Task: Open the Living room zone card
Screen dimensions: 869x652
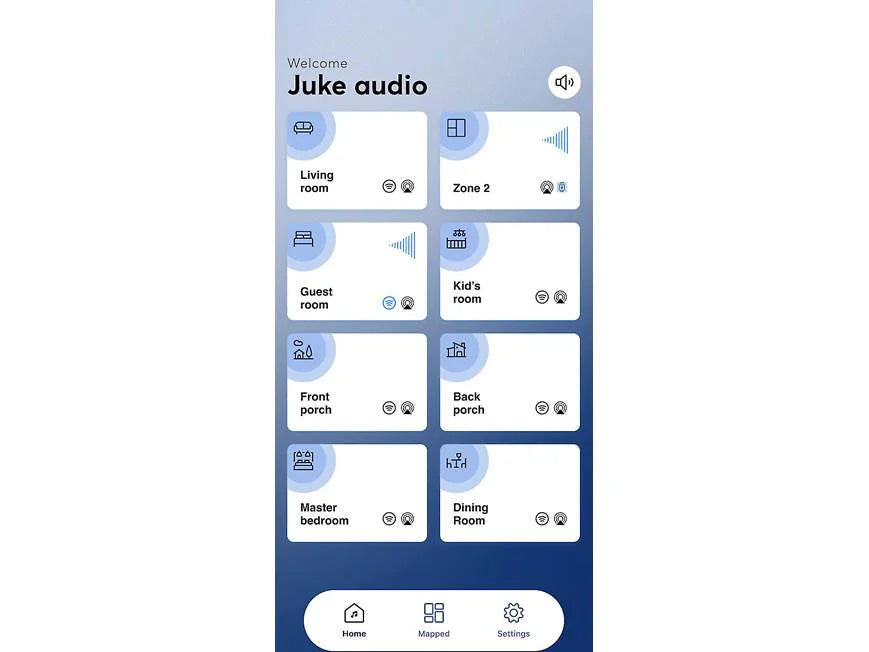Action: (356, 160)
